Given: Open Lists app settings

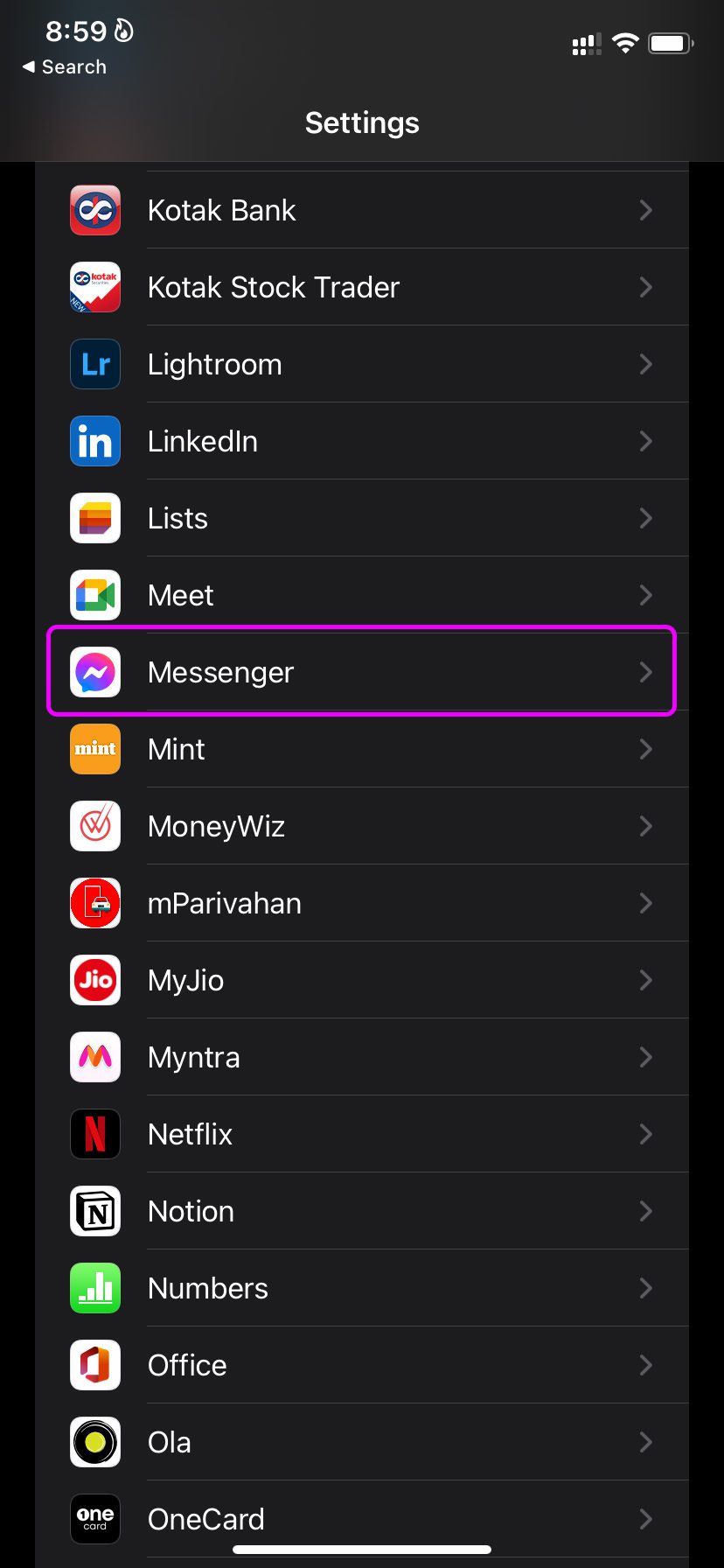Looking at the screenshot, I should point(362,518).
